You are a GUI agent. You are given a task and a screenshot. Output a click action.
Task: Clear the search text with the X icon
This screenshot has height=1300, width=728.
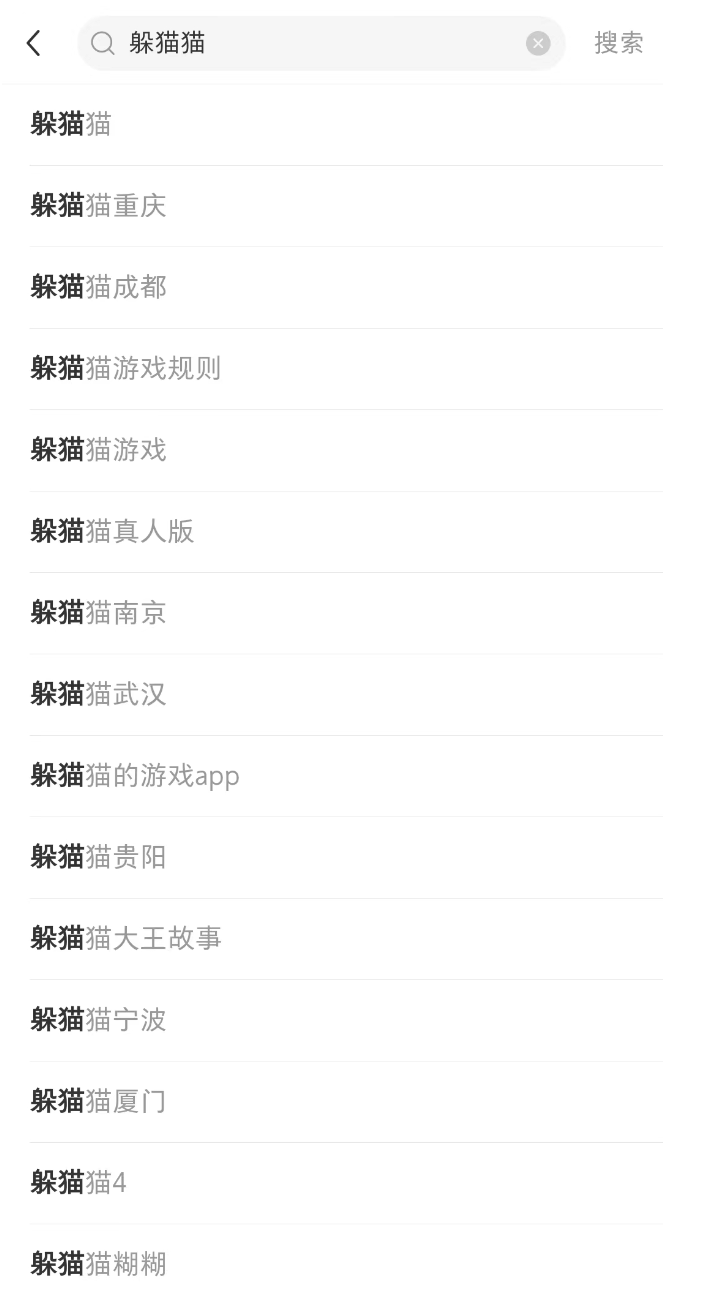click(538, 43)
